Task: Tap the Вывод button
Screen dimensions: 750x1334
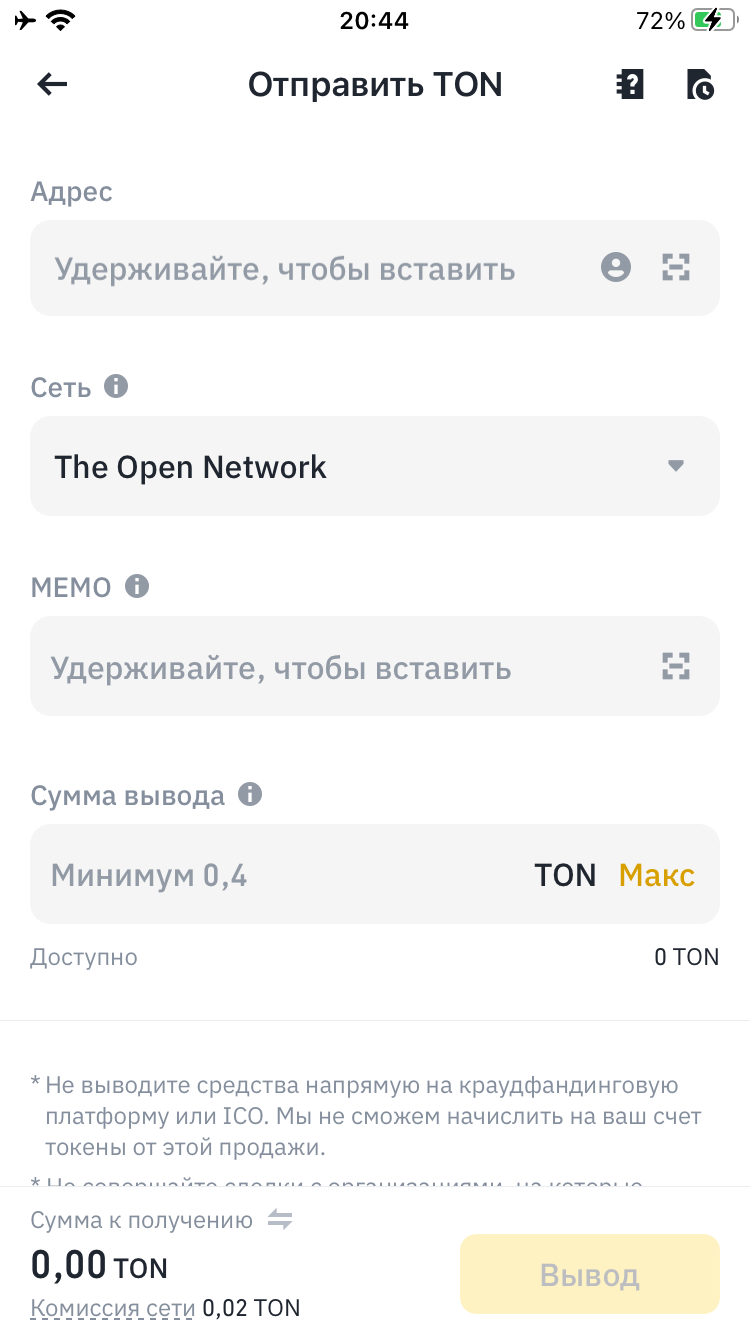Action: tap(590, 1275)
